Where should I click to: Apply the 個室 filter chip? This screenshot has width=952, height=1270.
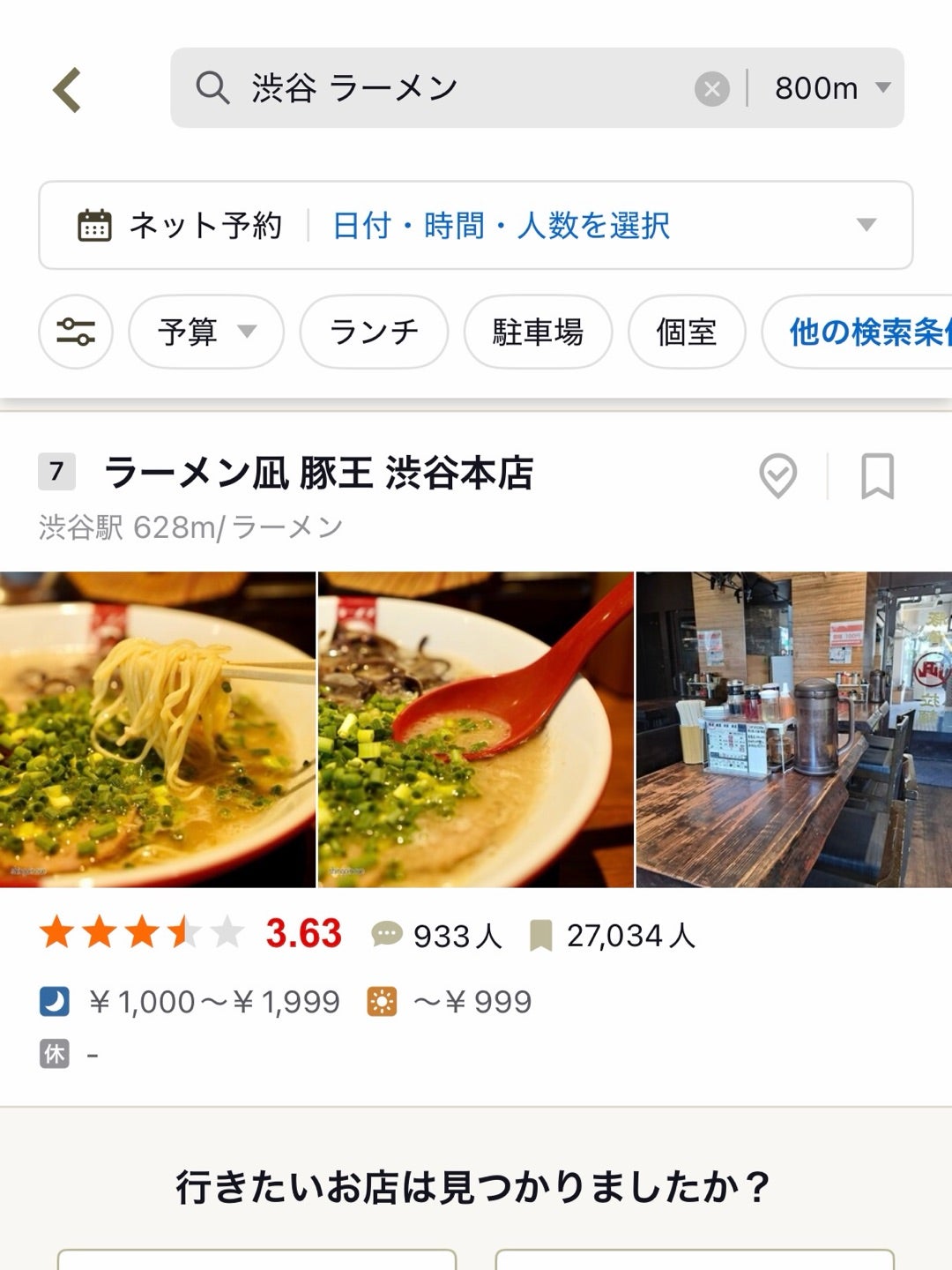coord(686,332)
